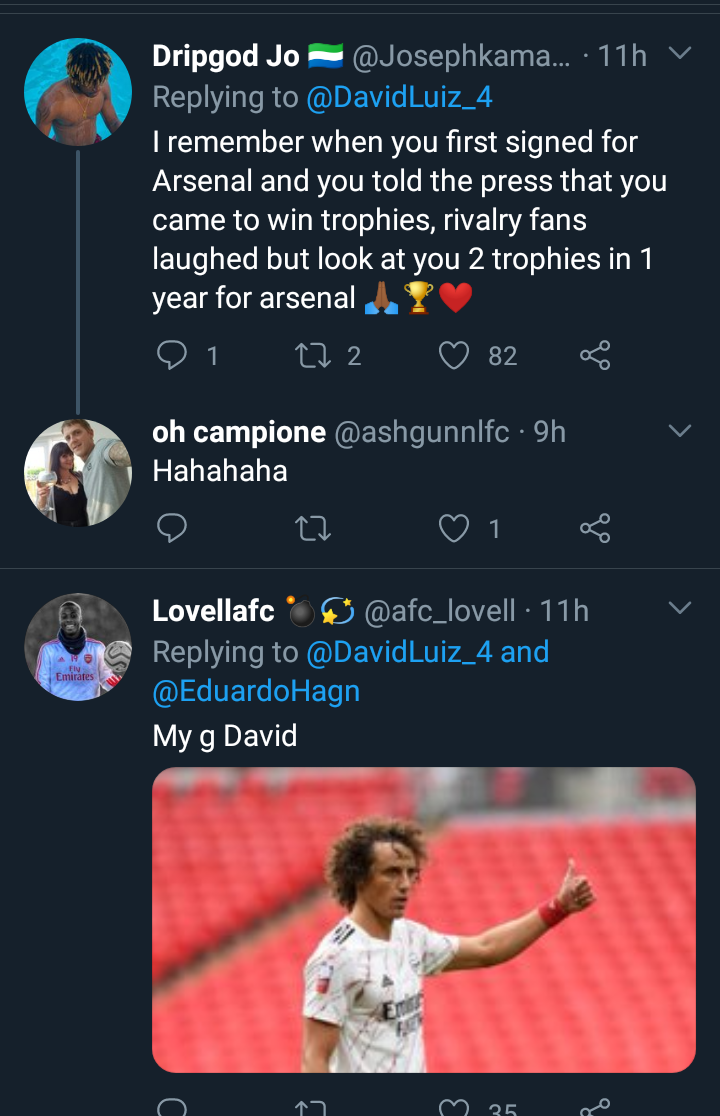Open Dripgod Jo's profile picture

[x=78, y=92]
